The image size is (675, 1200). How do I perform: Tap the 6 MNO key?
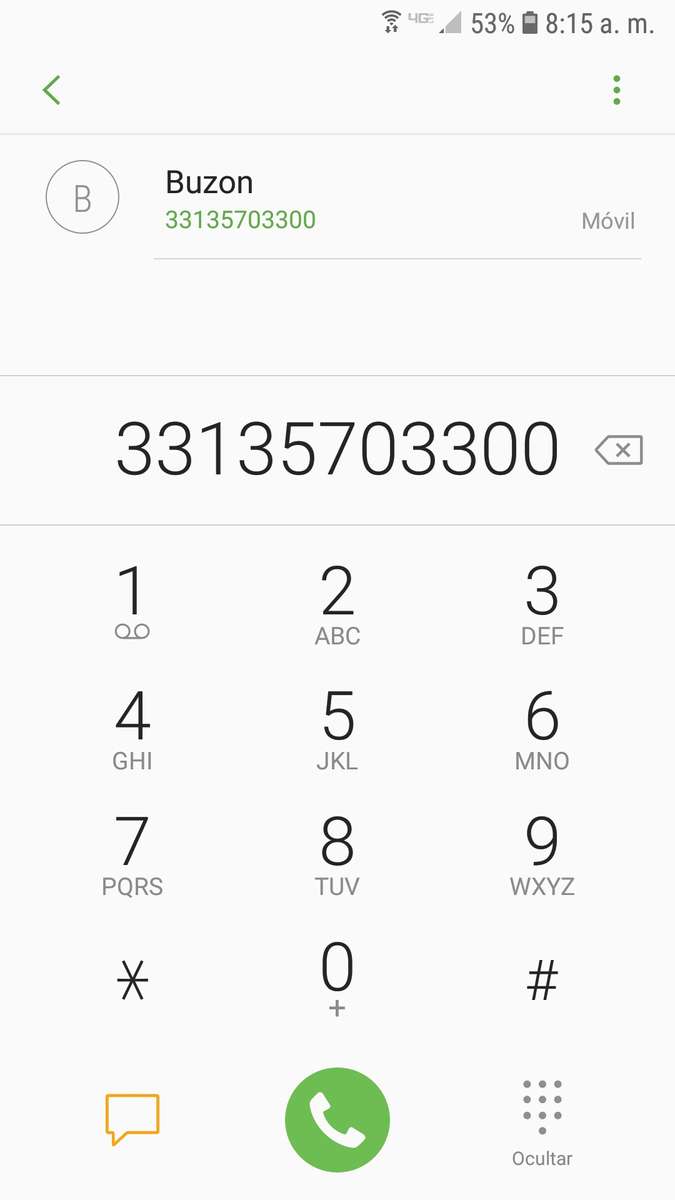[542, 728]
